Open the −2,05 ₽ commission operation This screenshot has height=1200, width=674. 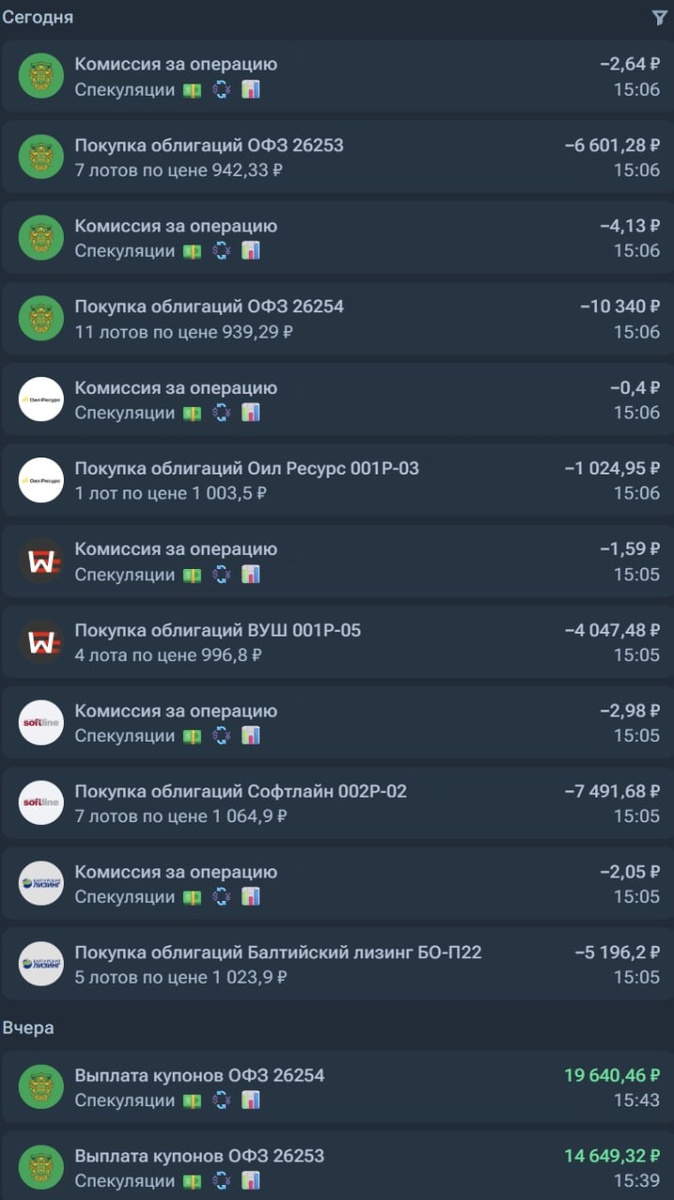coord(337,884)
